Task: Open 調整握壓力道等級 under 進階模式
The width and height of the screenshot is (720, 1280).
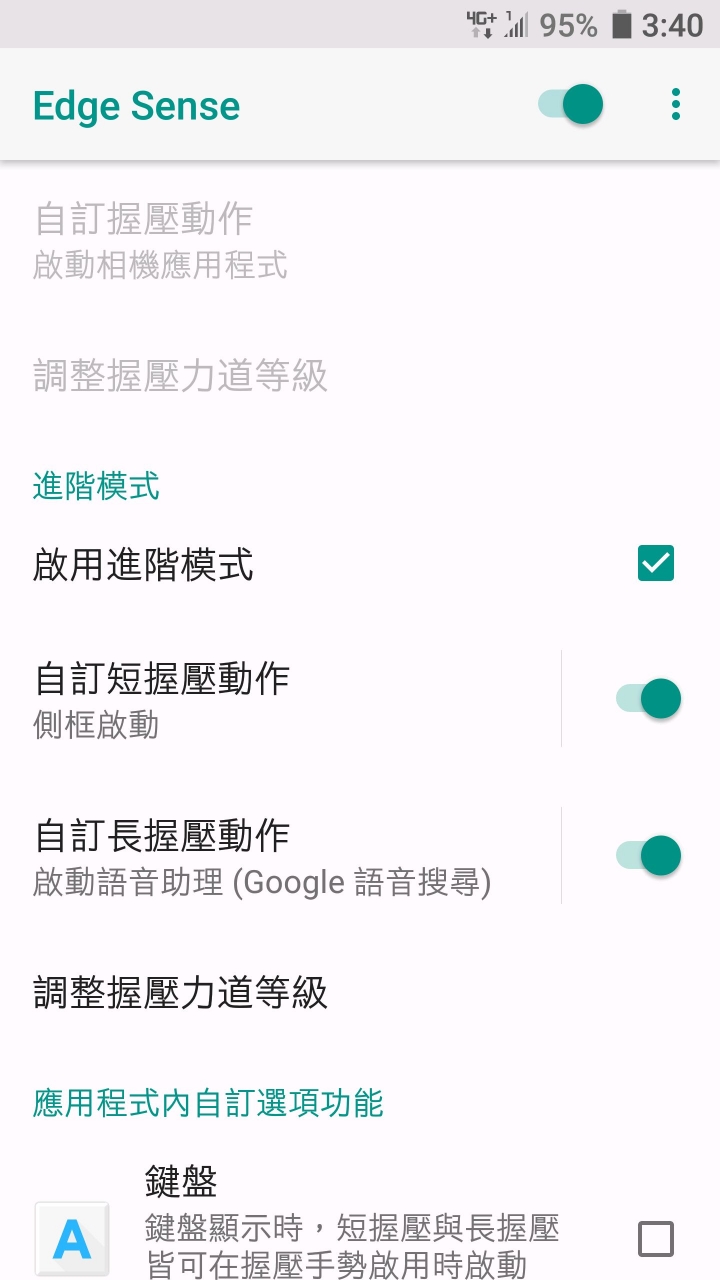Action: coord(360,993)
